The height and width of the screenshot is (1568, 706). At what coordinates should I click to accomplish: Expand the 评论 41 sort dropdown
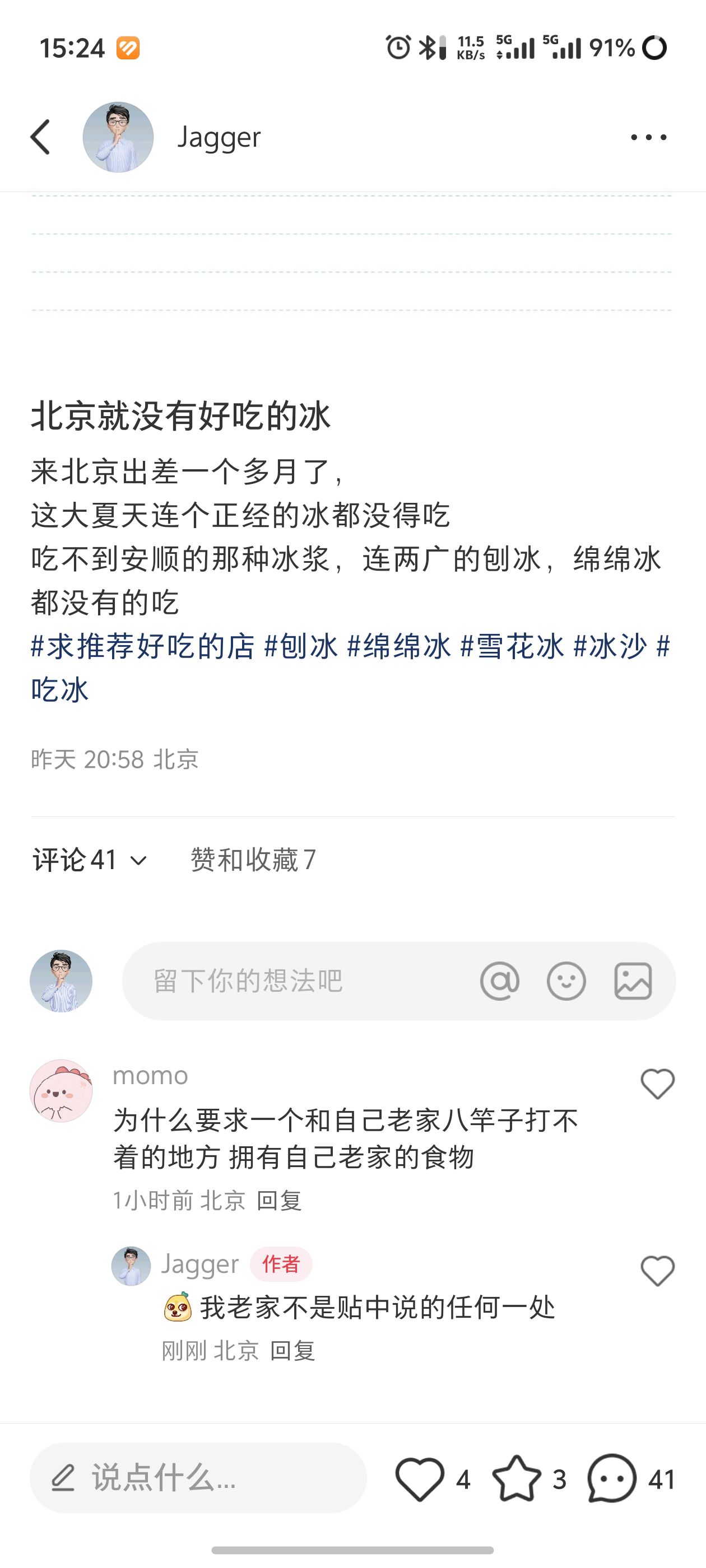tap(90, 860)
